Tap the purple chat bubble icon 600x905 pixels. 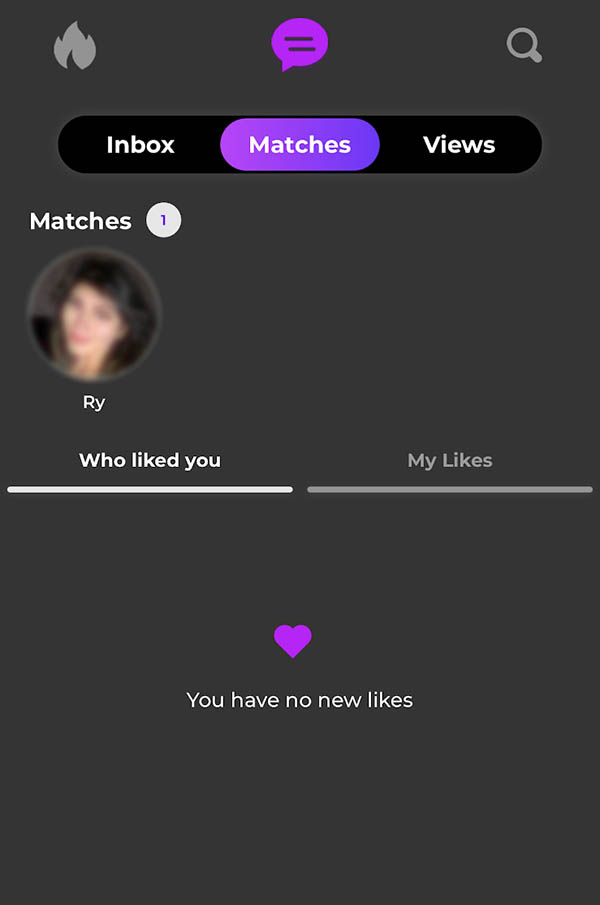click(299, 44)
